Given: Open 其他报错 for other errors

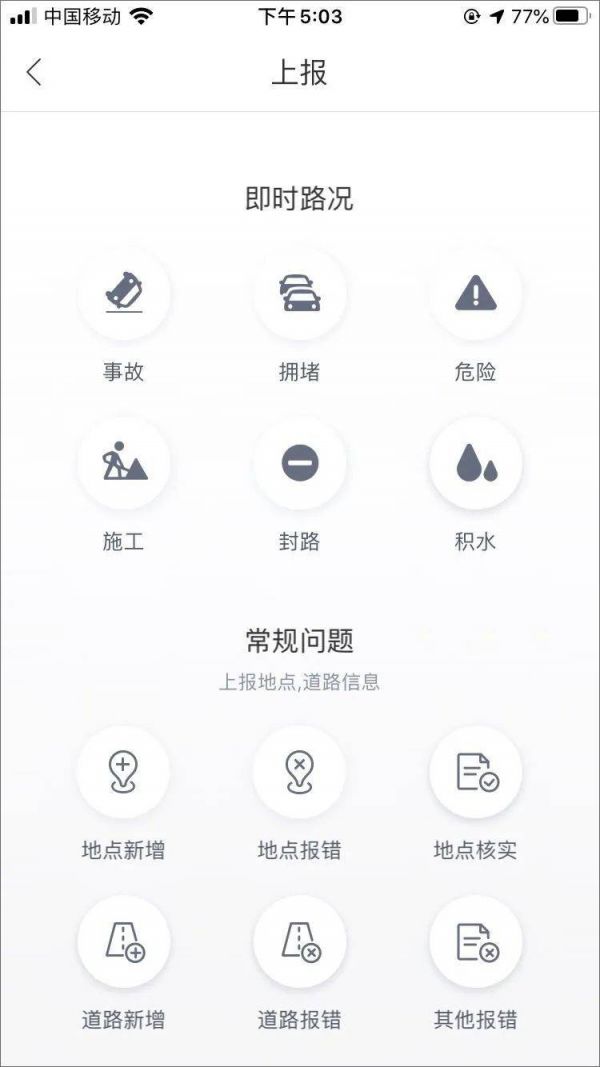Looking at the screenshot, I should pos(476,942).
